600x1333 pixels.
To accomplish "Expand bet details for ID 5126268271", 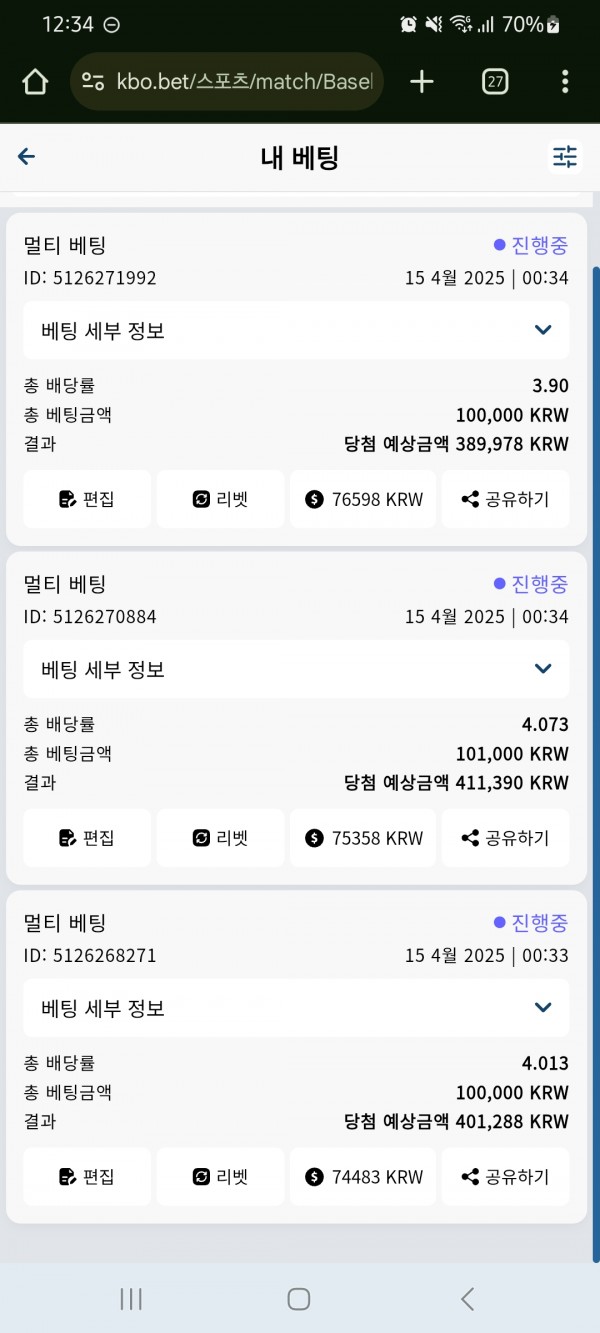I will tap(296, 1008).
